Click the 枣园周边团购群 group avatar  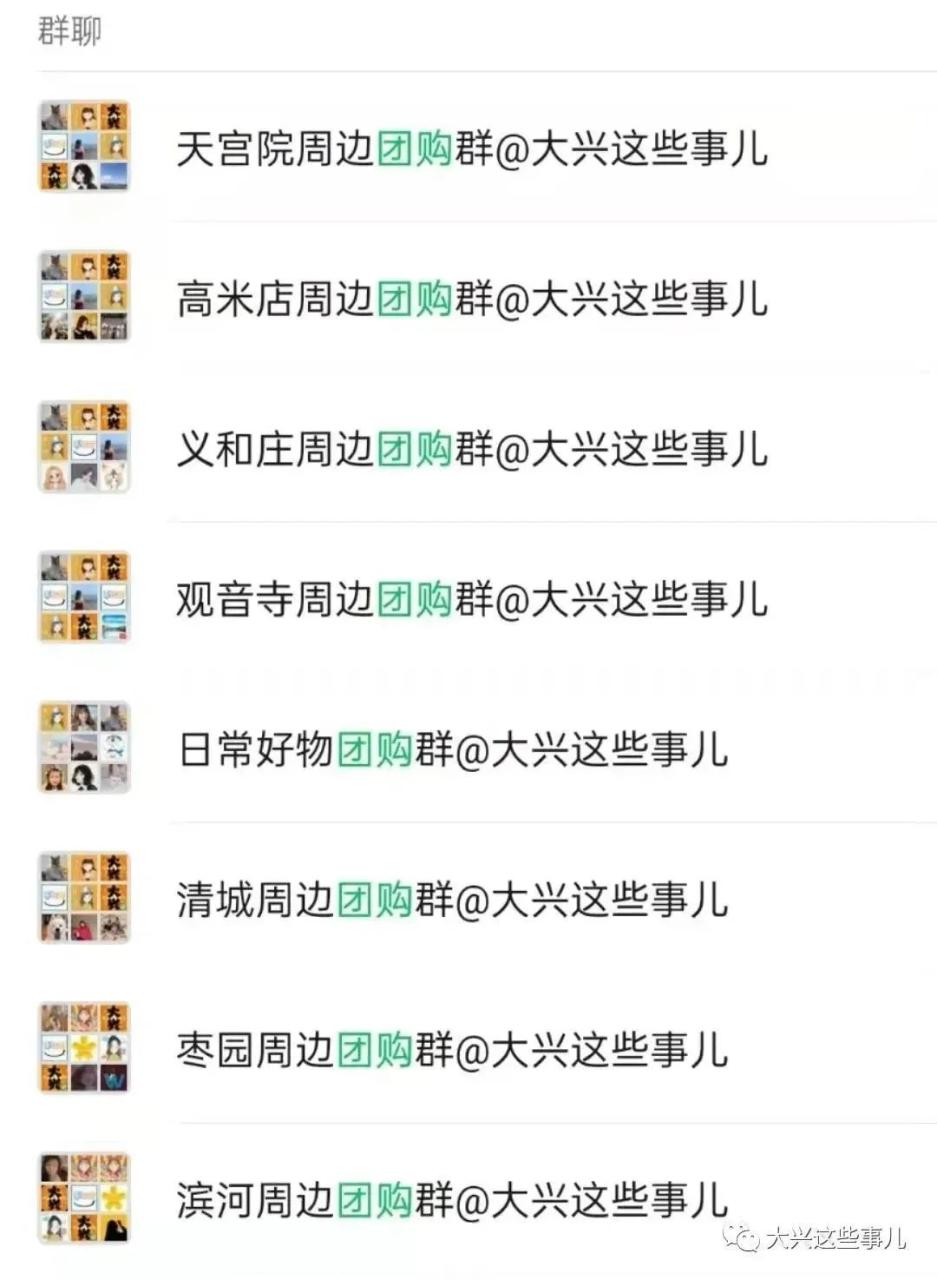click(84, 1047)
